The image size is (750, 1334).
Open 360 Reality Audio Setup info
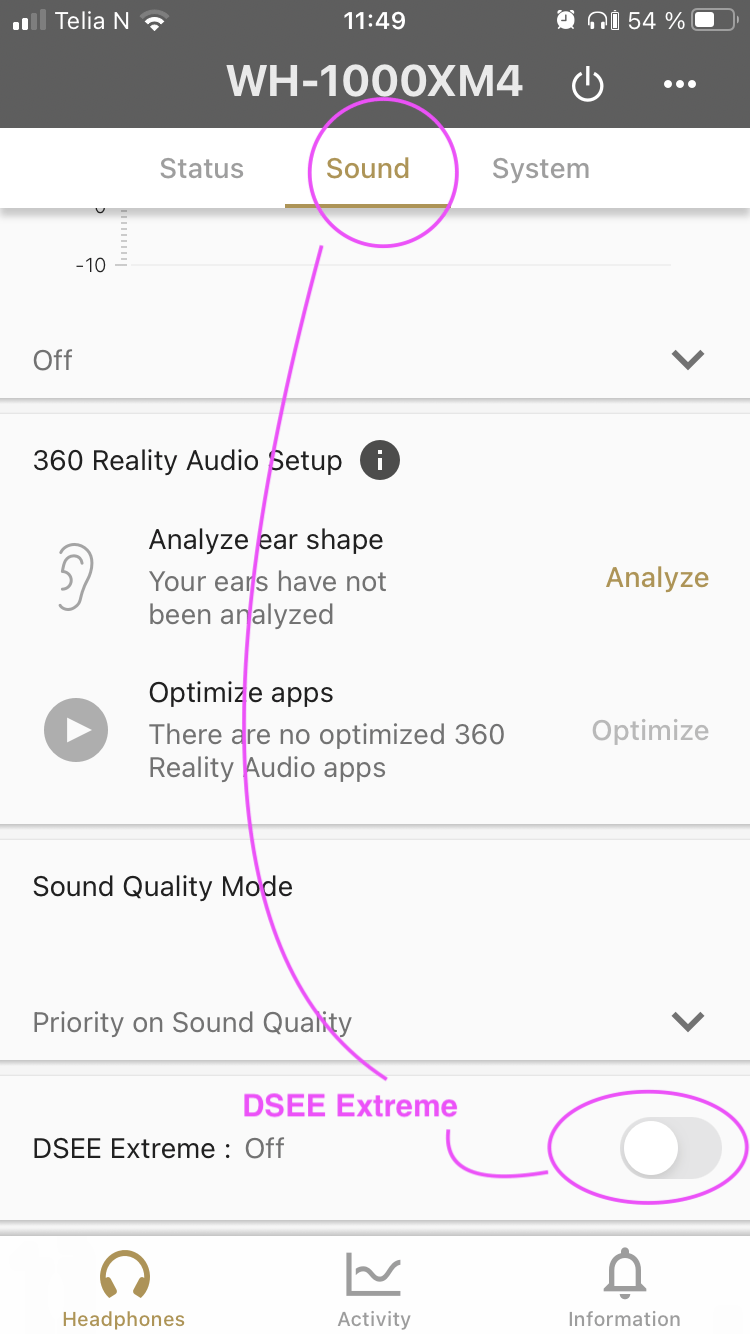coord(380,461)
